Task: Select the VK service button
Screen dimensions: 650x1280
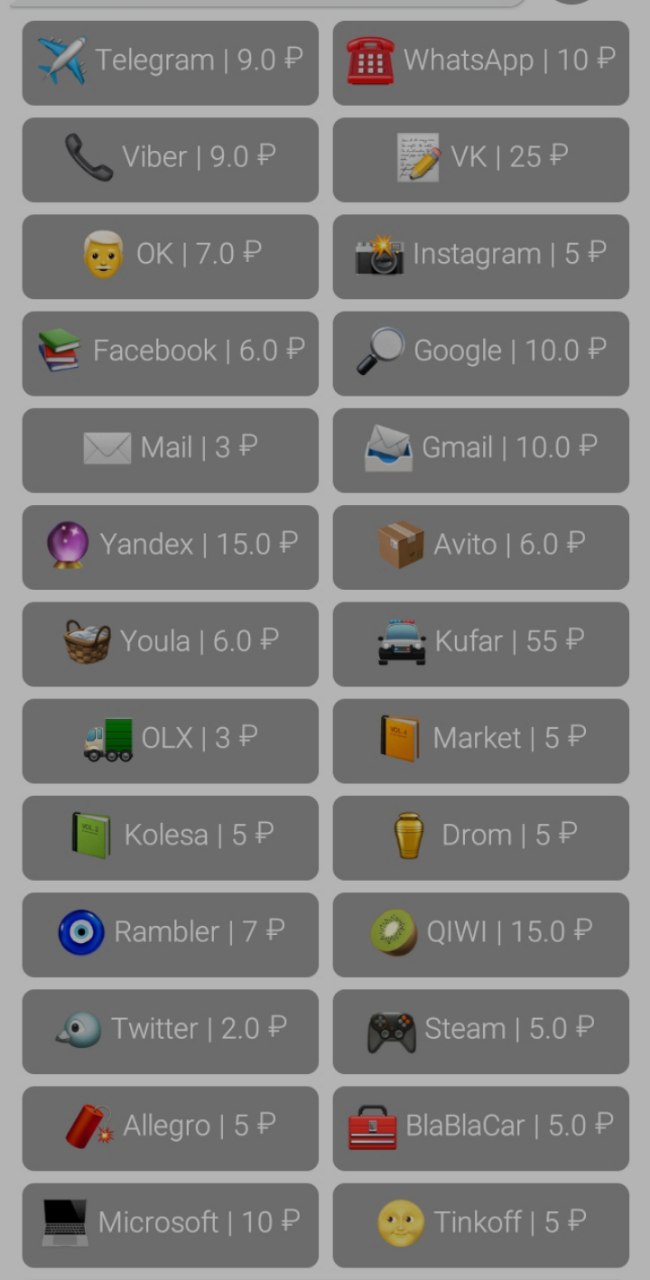Action: tap(481, 159)
